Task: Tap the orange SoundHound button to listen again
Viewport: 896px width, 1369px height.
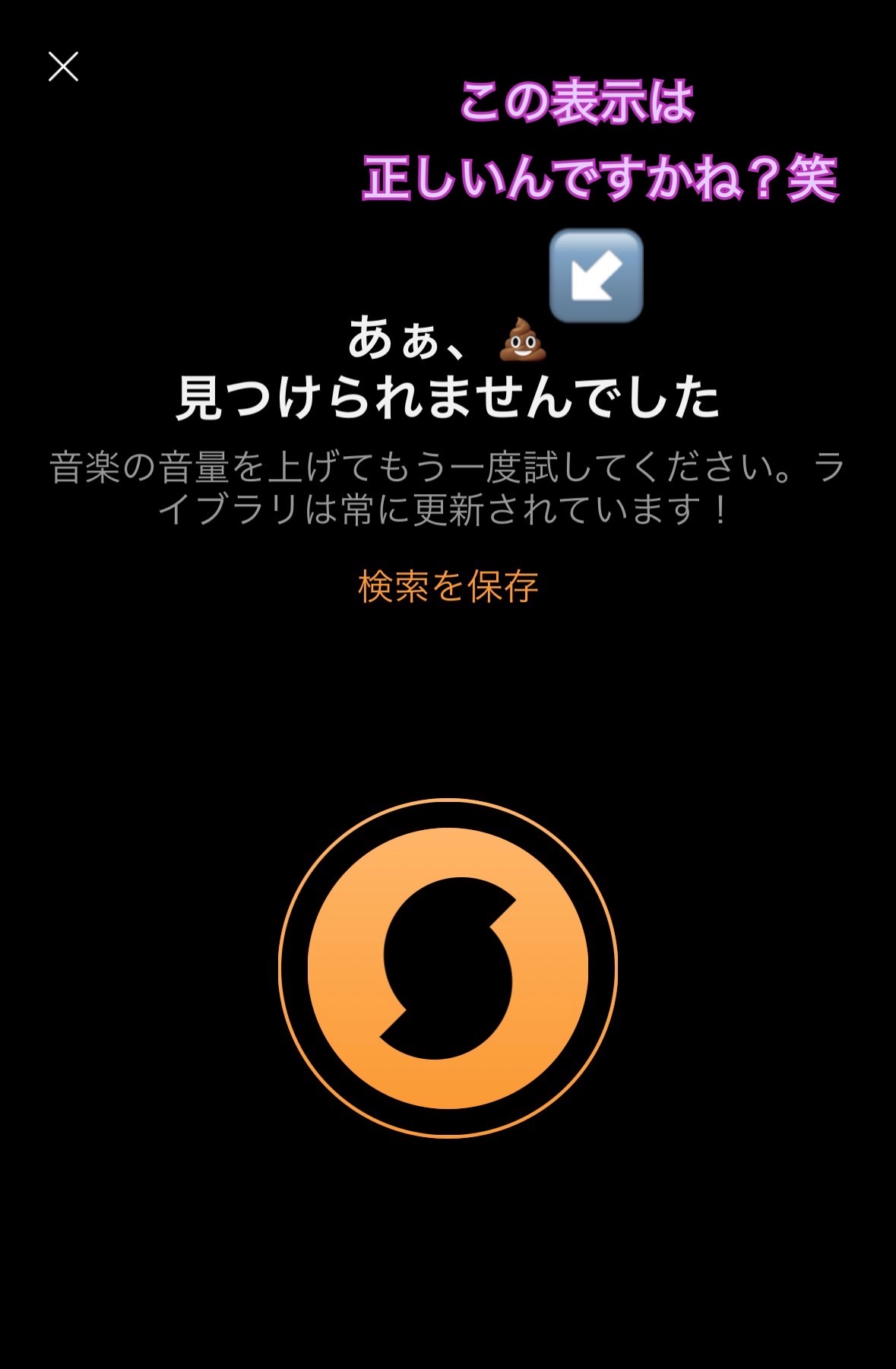Action: tap(448, 968)
